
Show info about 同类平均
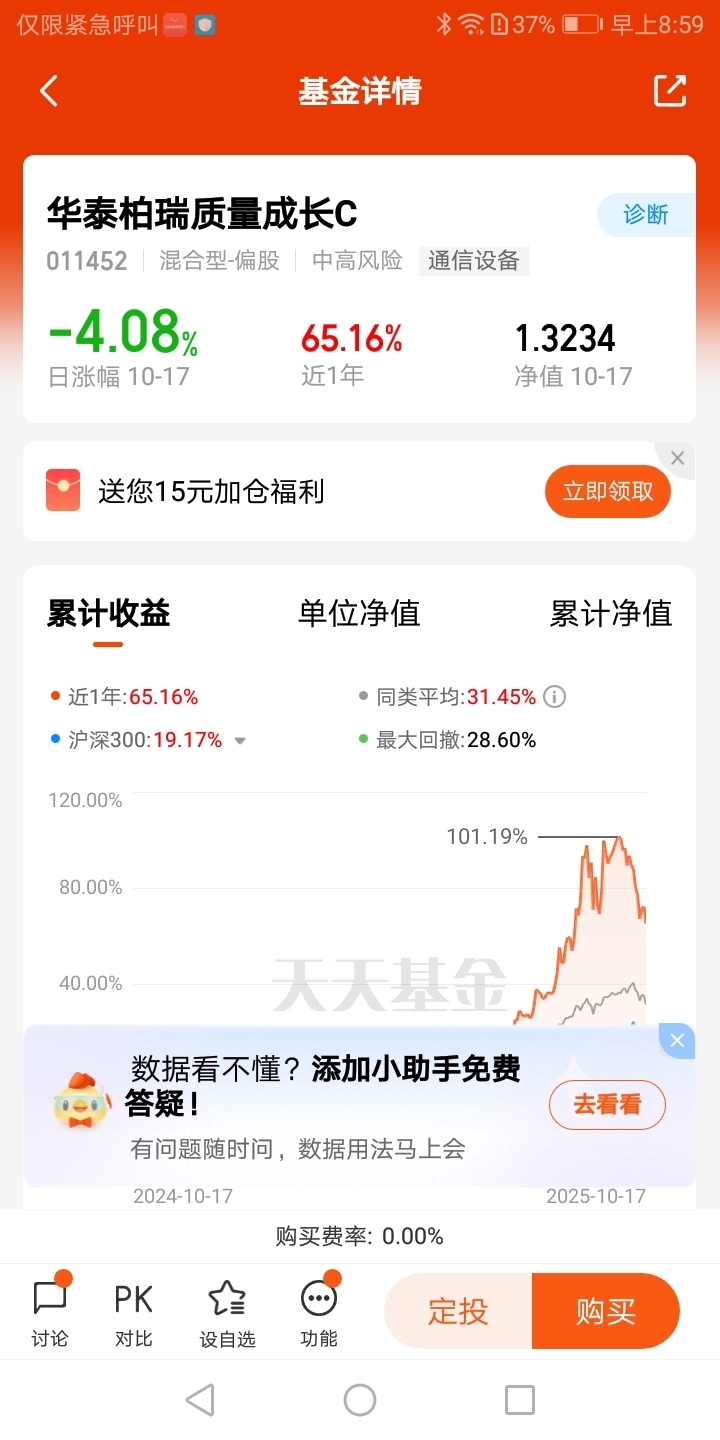pyautogui.click(x=554, y=697)
